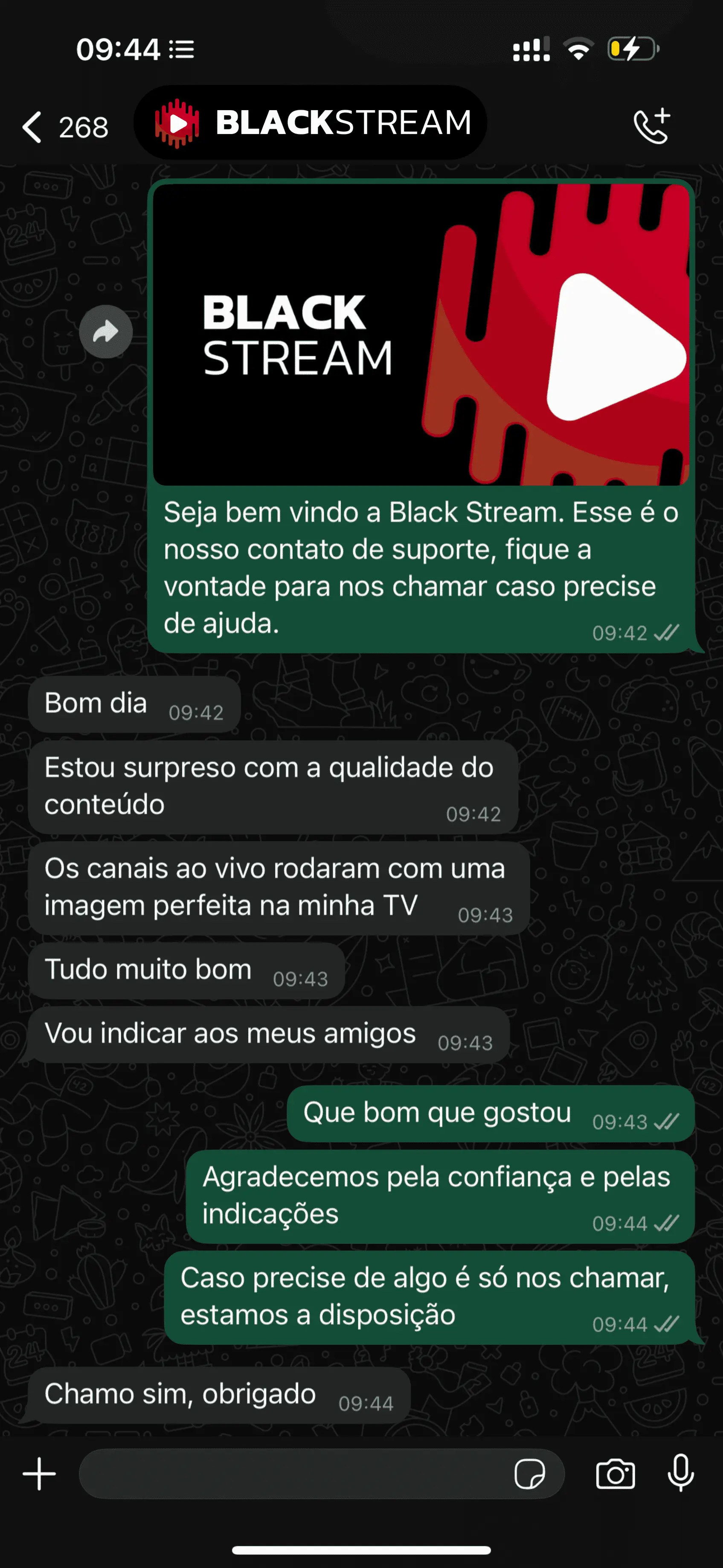
Task: Open the camera to send a photo
Action: coord(615,1474)
